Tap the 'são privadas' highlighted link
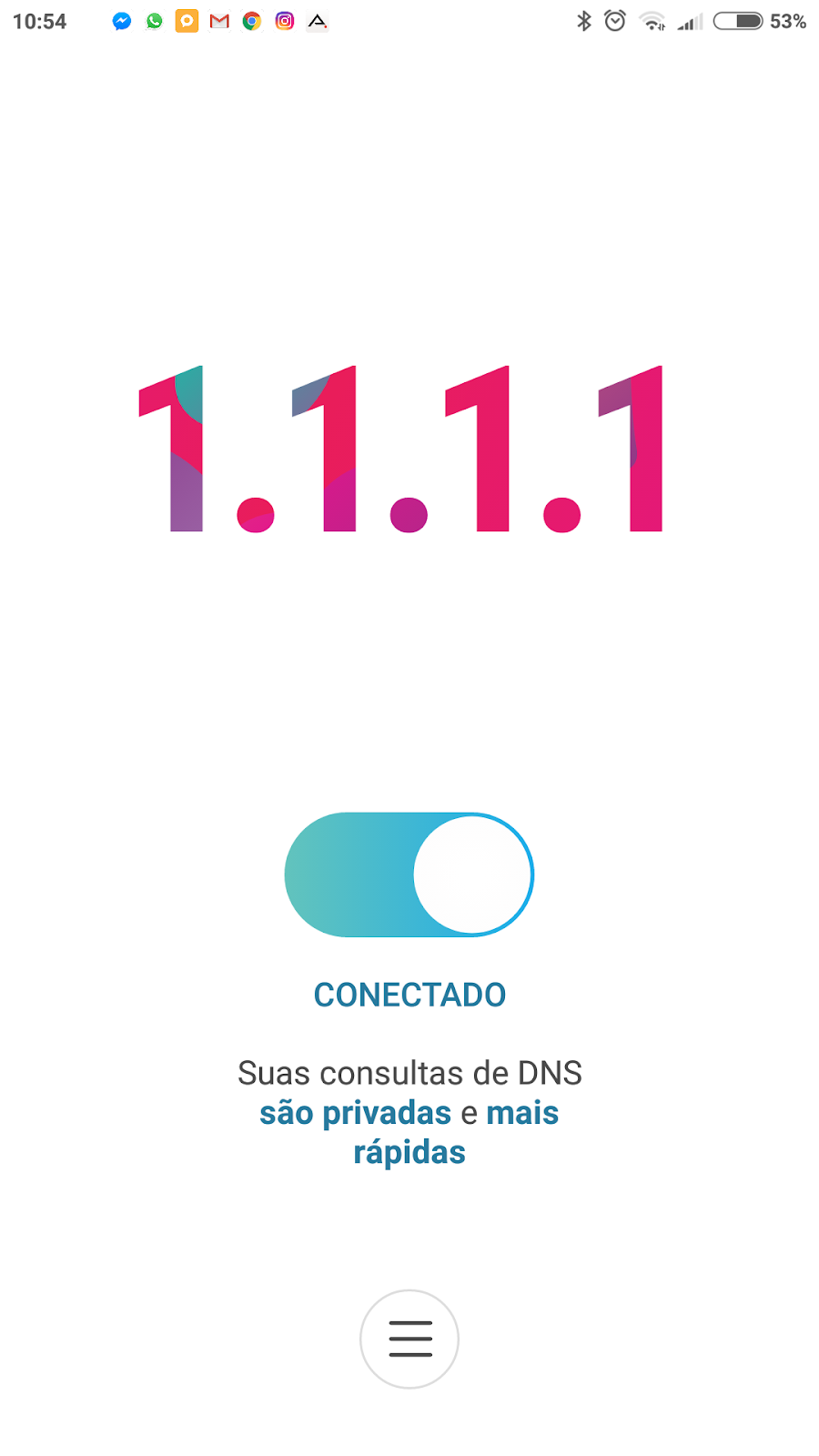819x1456 pixels. (355, 1112)
